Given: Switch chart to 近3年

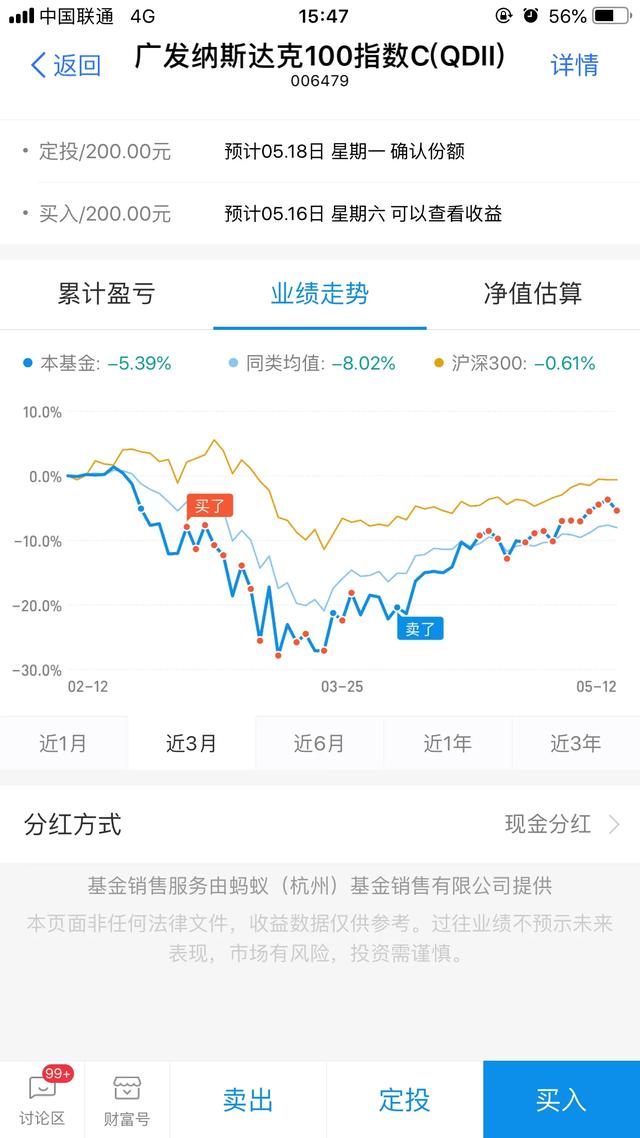Looking at the screenshot, I should 575,743.
